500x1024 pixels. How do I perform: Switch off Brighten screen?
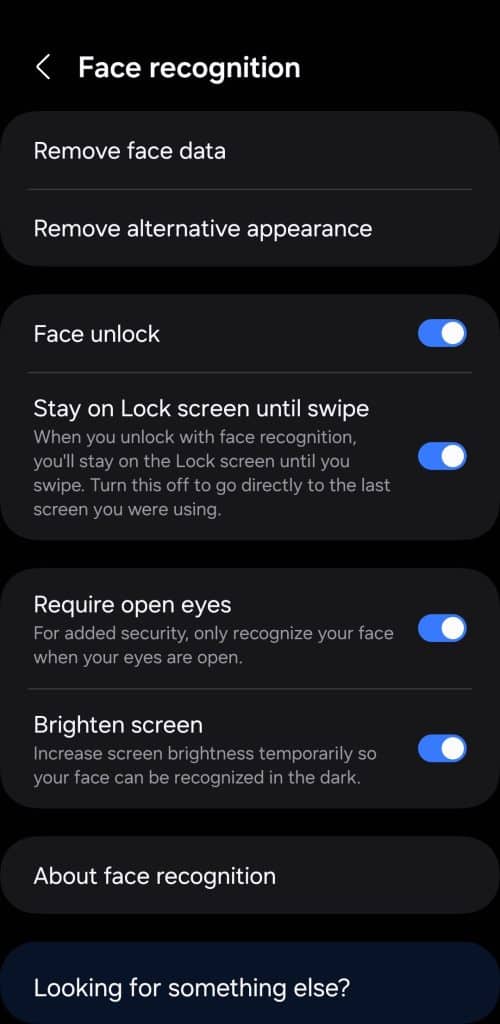coord(442,748)
